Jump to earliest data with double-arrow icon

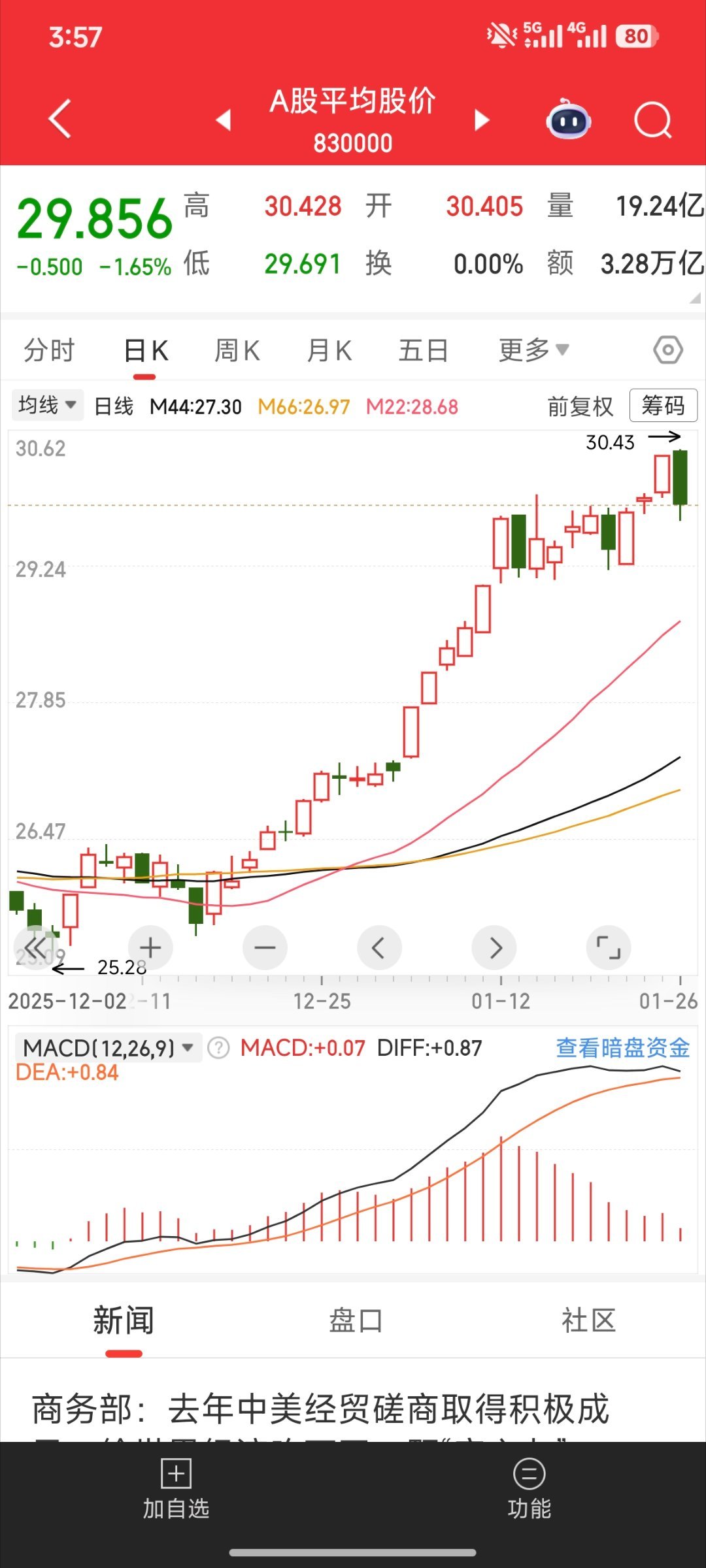pyautogui.click(x=37, y=948)
